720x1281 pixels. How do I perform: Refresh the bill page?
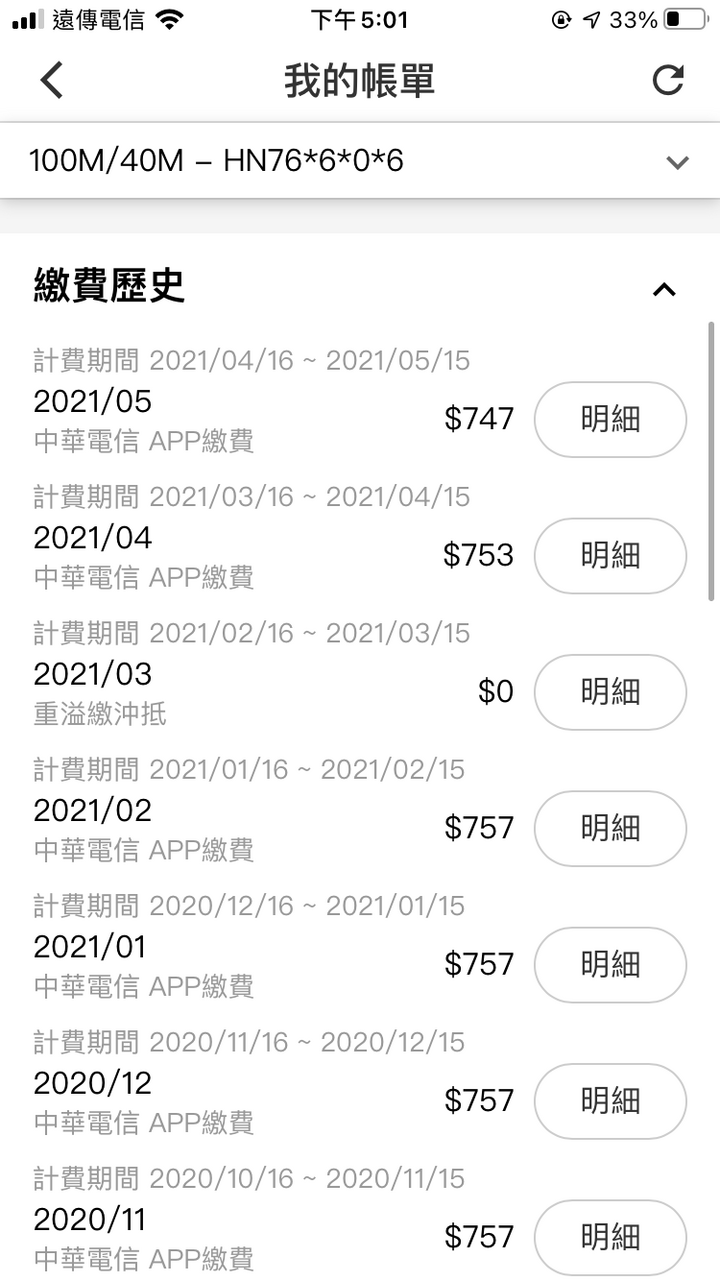coord(668,80)
